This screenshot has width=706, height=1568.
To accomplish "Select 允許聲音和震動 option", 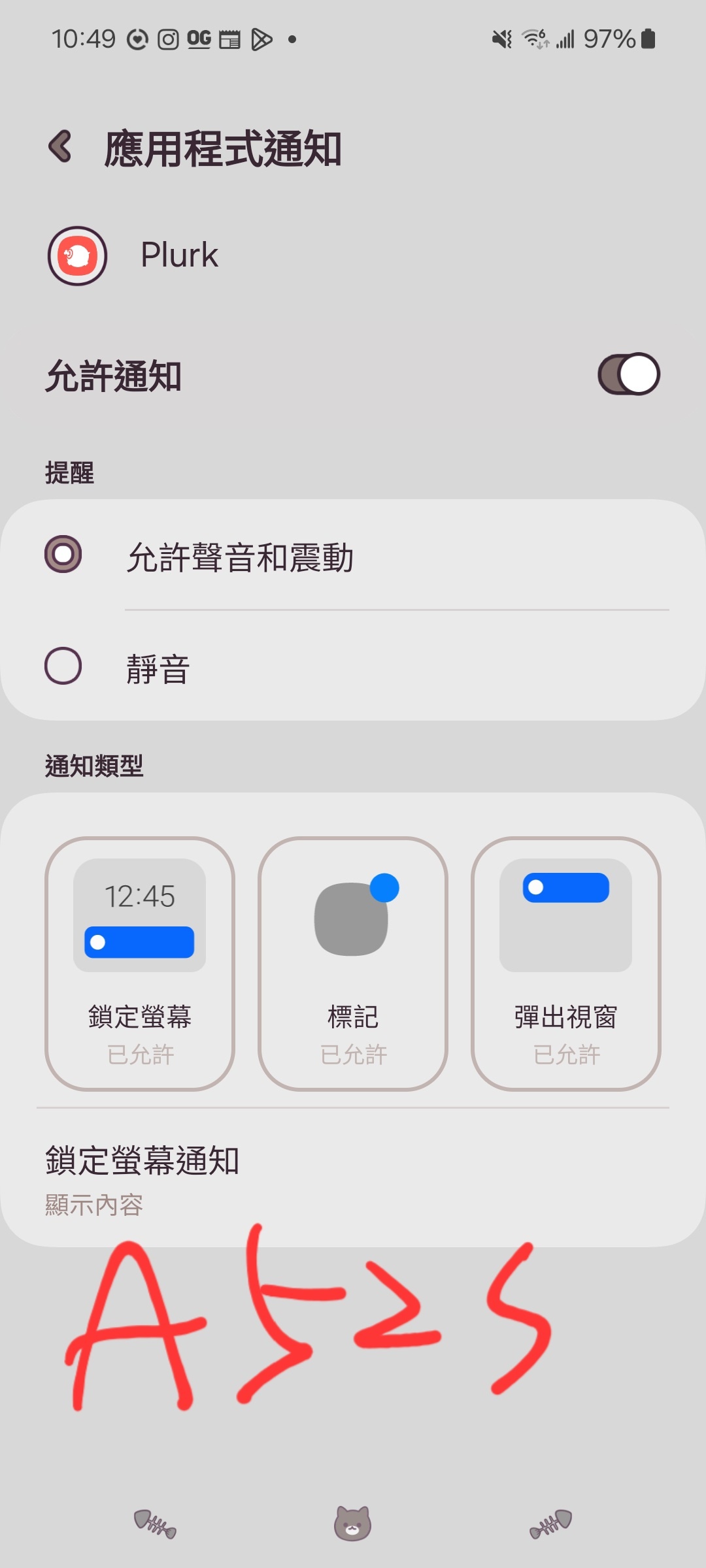I will [x=353, y=556].
